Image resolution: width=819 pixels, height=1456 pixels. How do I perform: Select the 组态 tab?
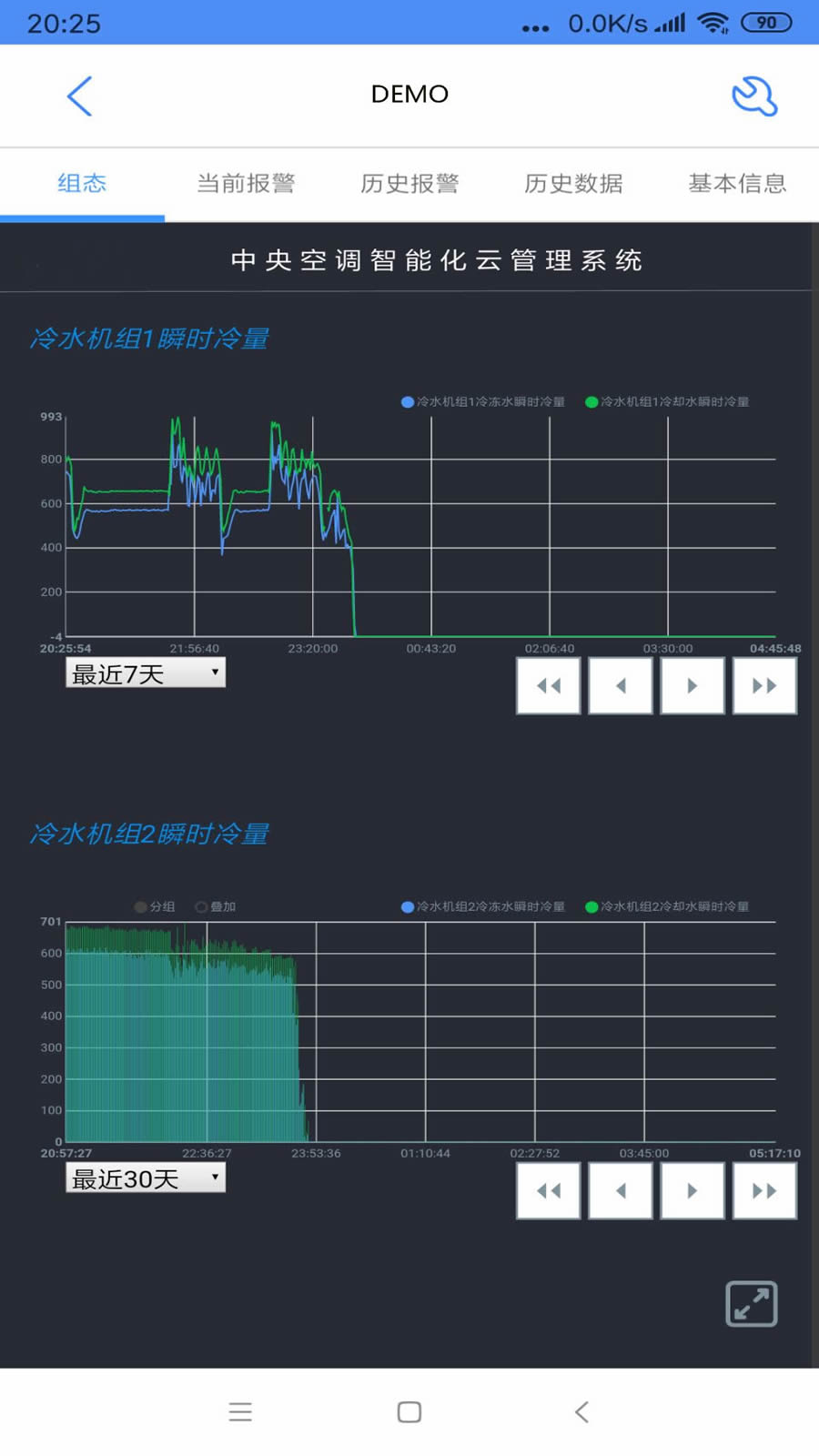point(82,184)
